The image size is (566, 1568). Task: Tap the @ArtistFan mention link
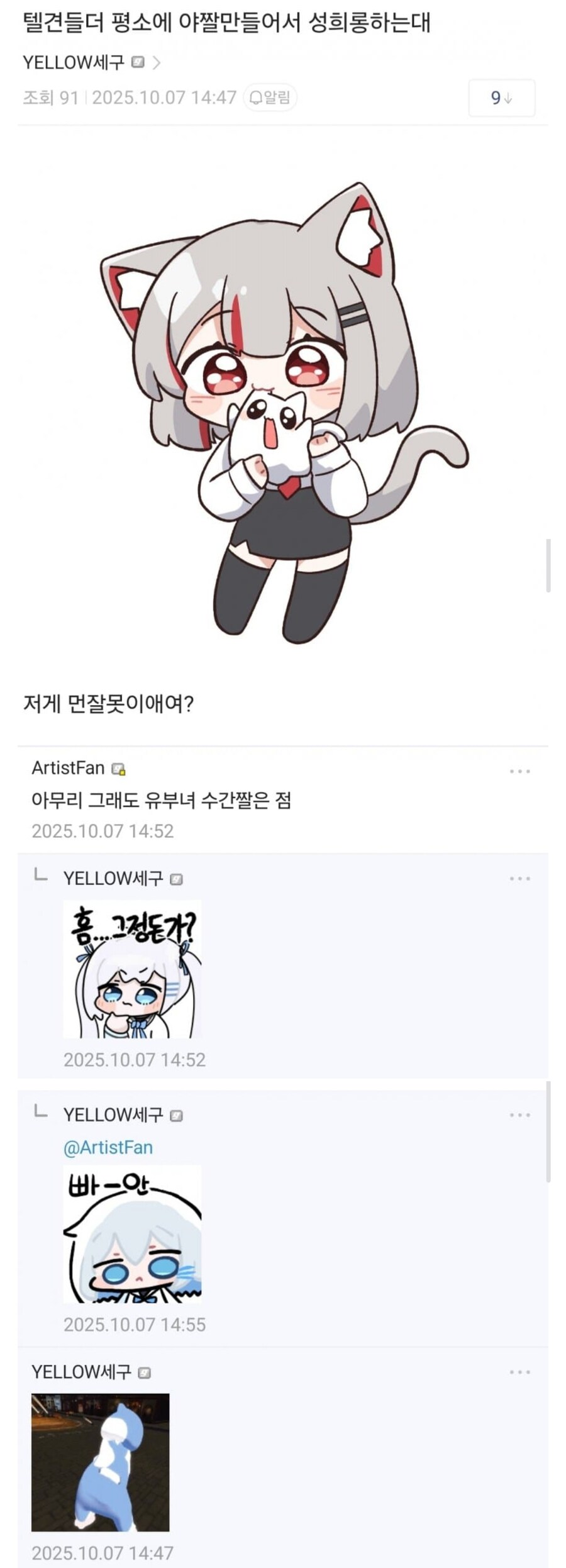point(108,1148)
